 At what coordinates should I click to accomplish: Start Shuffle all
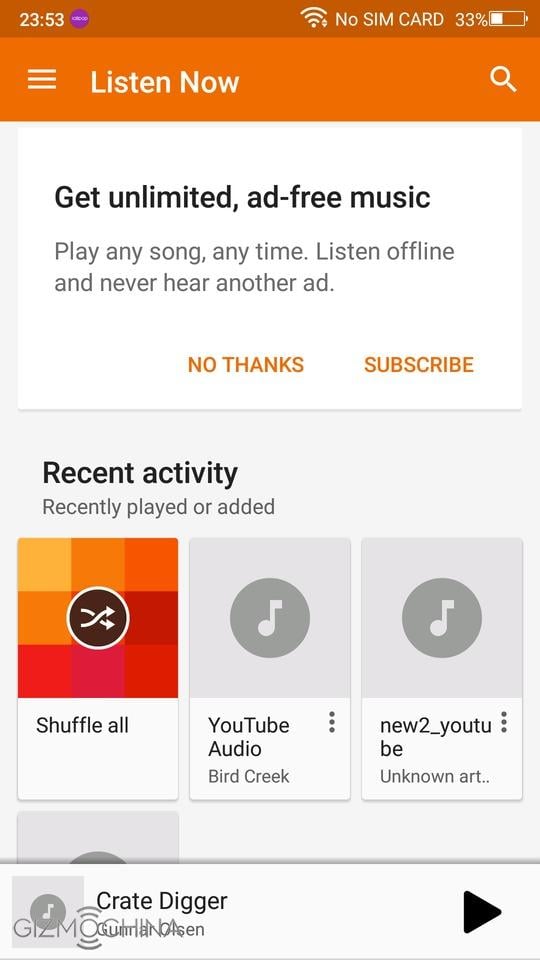pyautogui.click(x=98, y=669)
